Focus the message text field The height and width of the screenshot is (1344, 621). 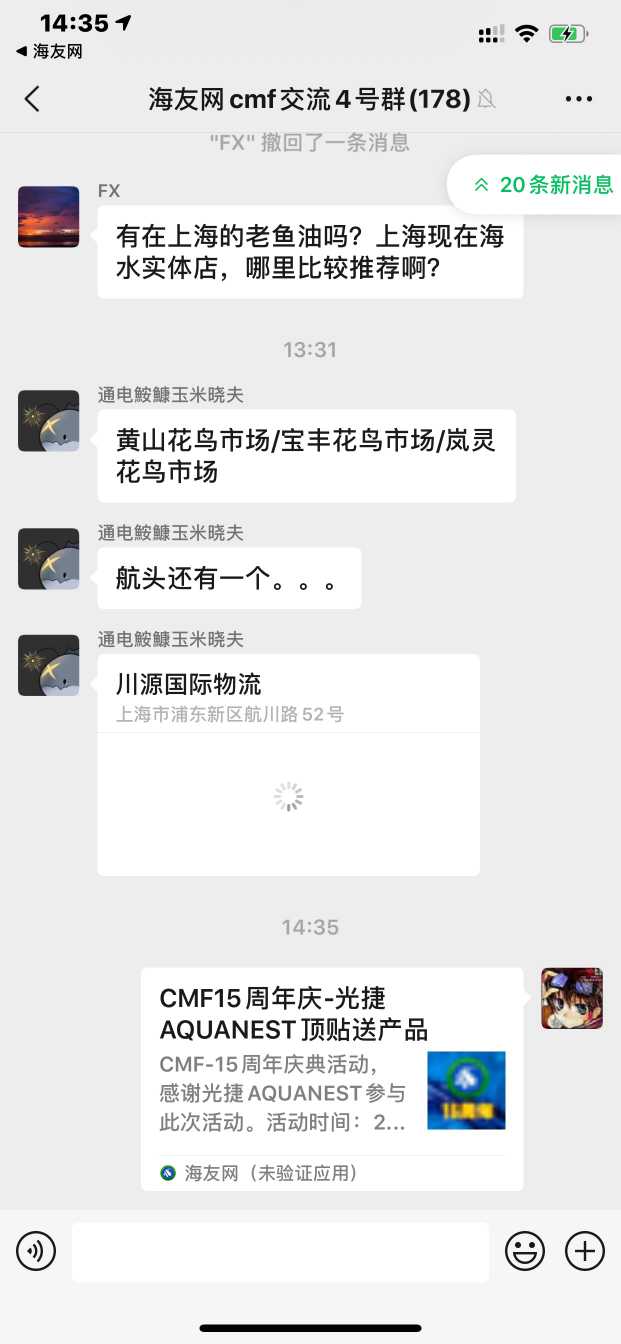[280, 1251]
